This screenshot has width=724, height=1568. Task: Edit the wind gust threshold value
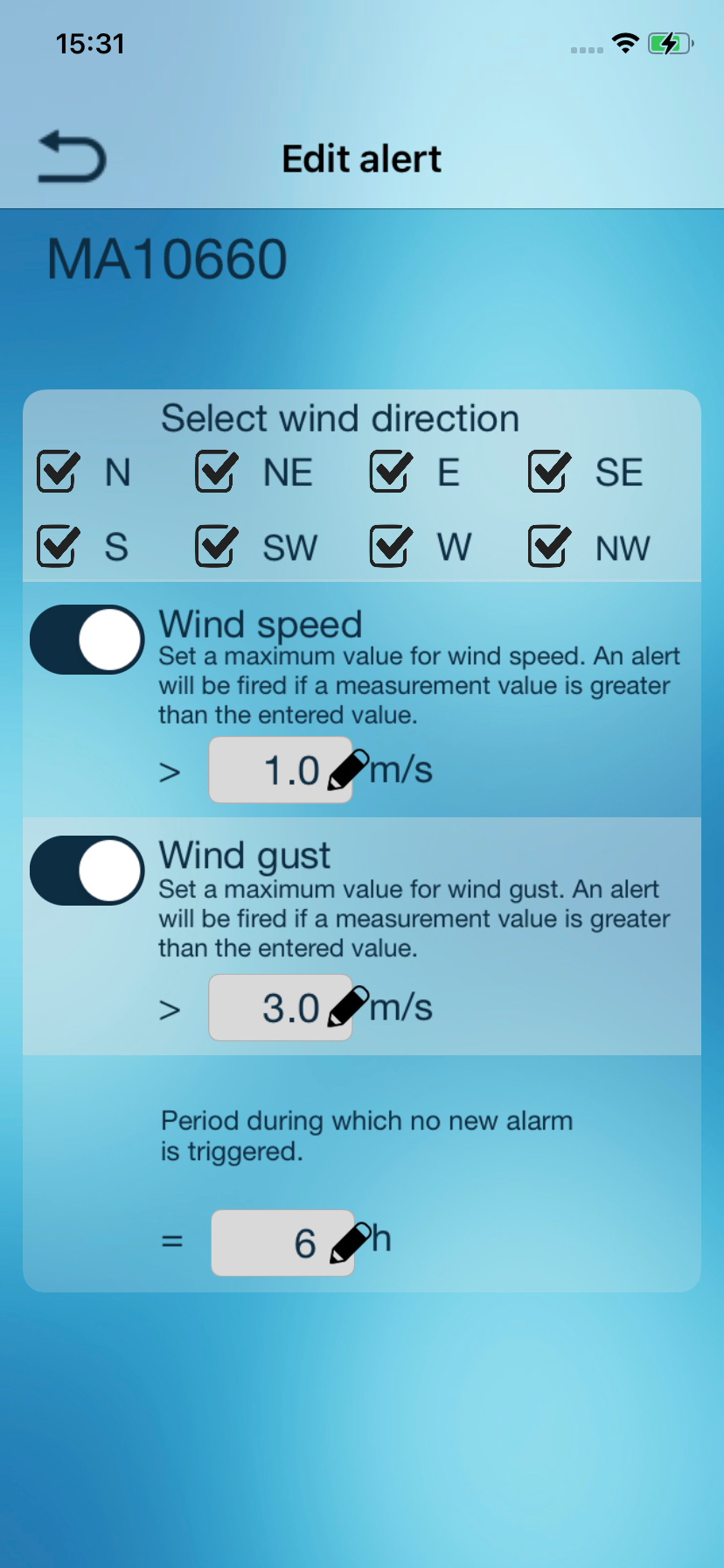click(x=281, y=1008)
